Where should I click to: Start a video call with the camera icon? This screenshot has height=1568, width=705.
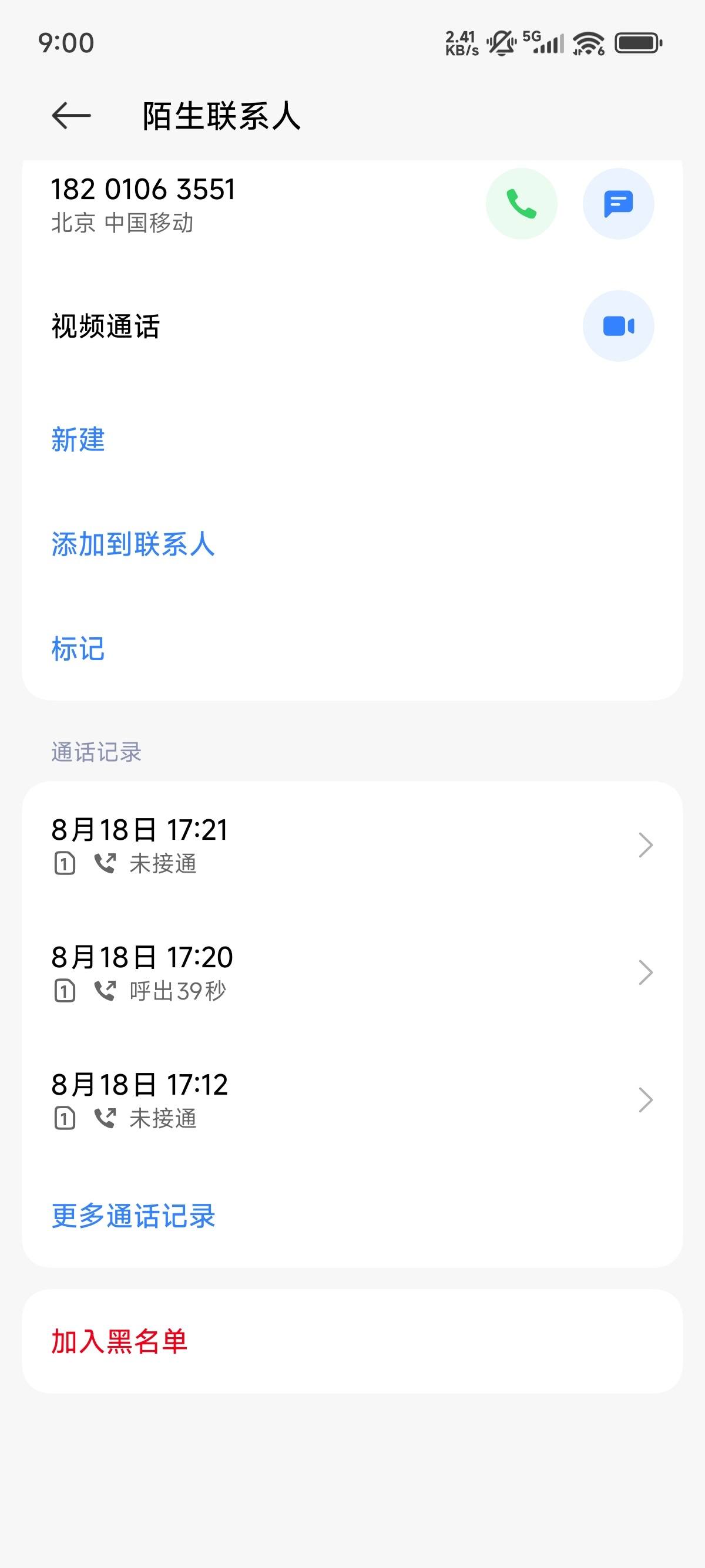(x=618, y=326)
